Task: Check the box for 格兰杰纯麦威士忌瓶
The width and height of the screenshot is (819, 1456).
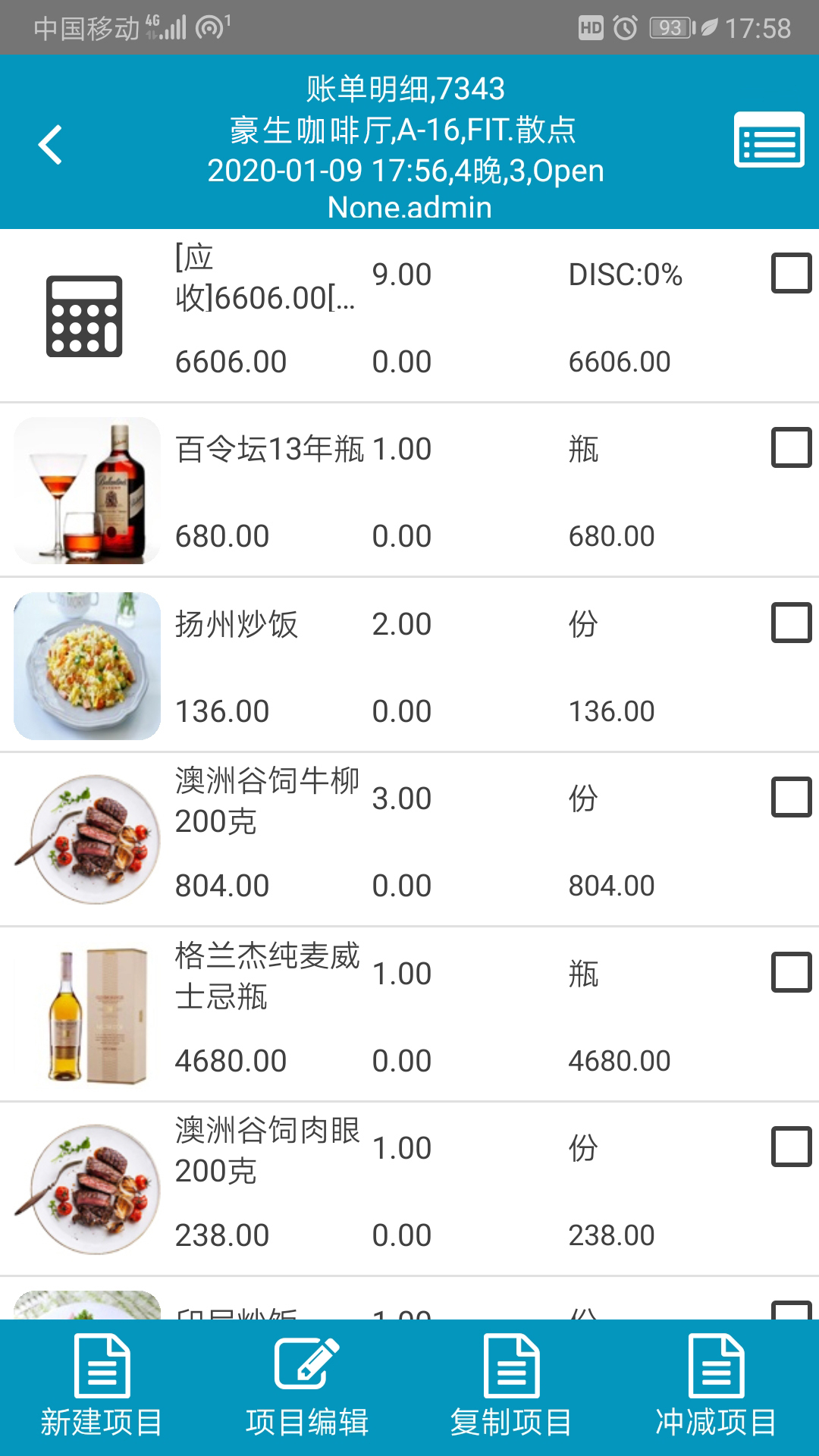Action: 791,972
